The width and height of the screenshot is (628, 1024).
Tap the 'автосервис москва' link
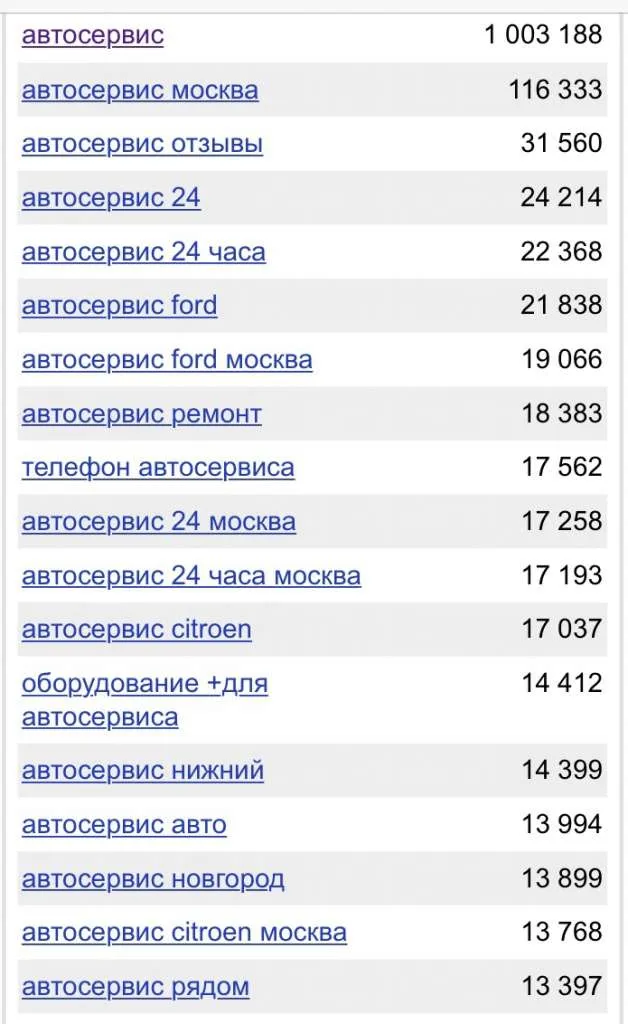[x=140, y=90]
